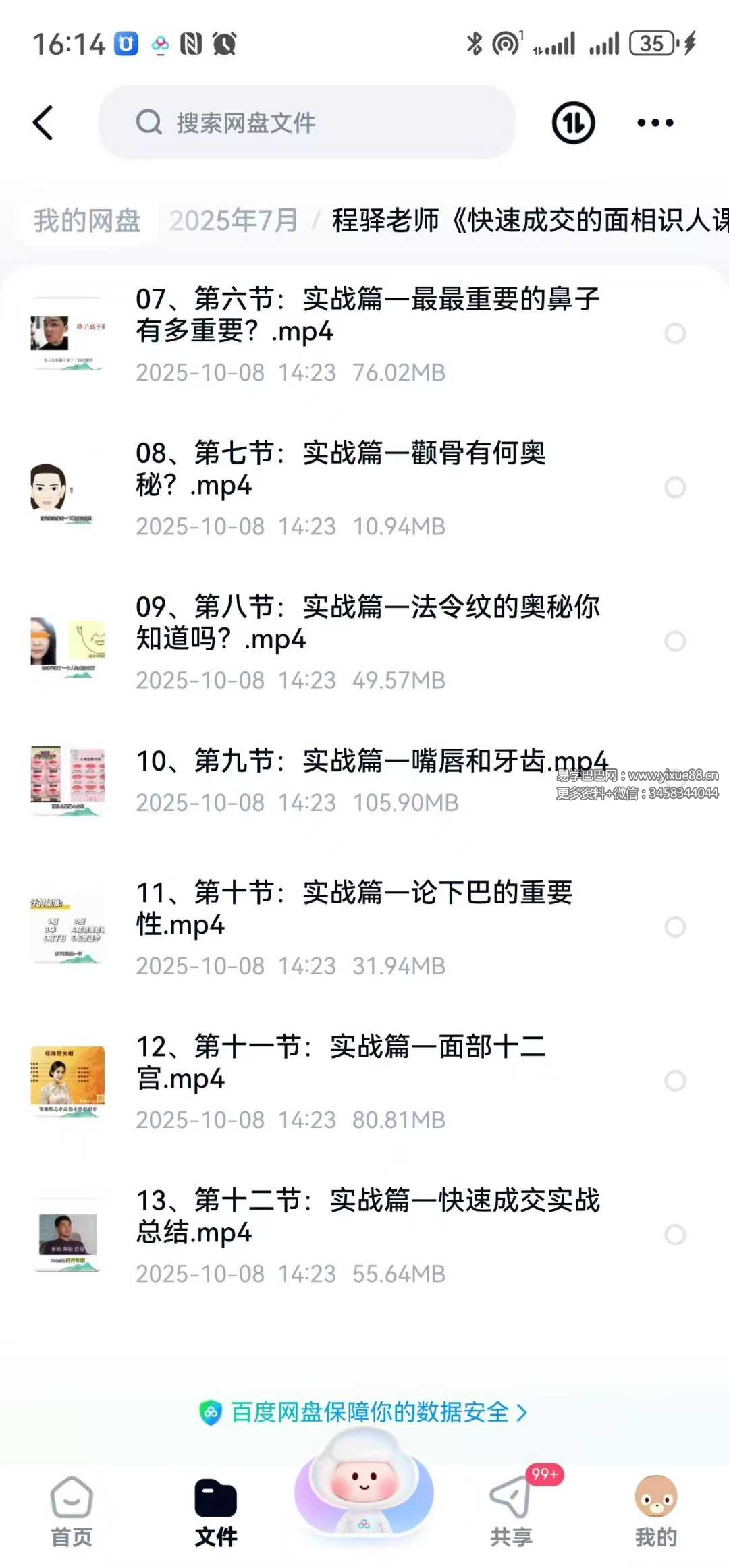Open video 12、第十一节 面部十二宫
Viewport: 729px width, 1568px height.
coord(341,1063)
